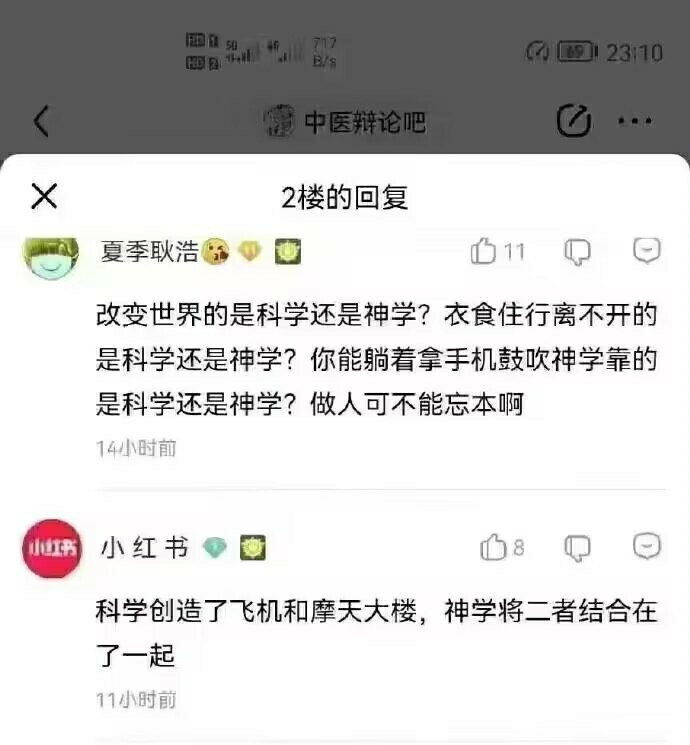The height and width of the screenshot is (745, 690).
Task: Open 小红书's profile avatar
Action: pyautogui.click(x=51, y=549)
